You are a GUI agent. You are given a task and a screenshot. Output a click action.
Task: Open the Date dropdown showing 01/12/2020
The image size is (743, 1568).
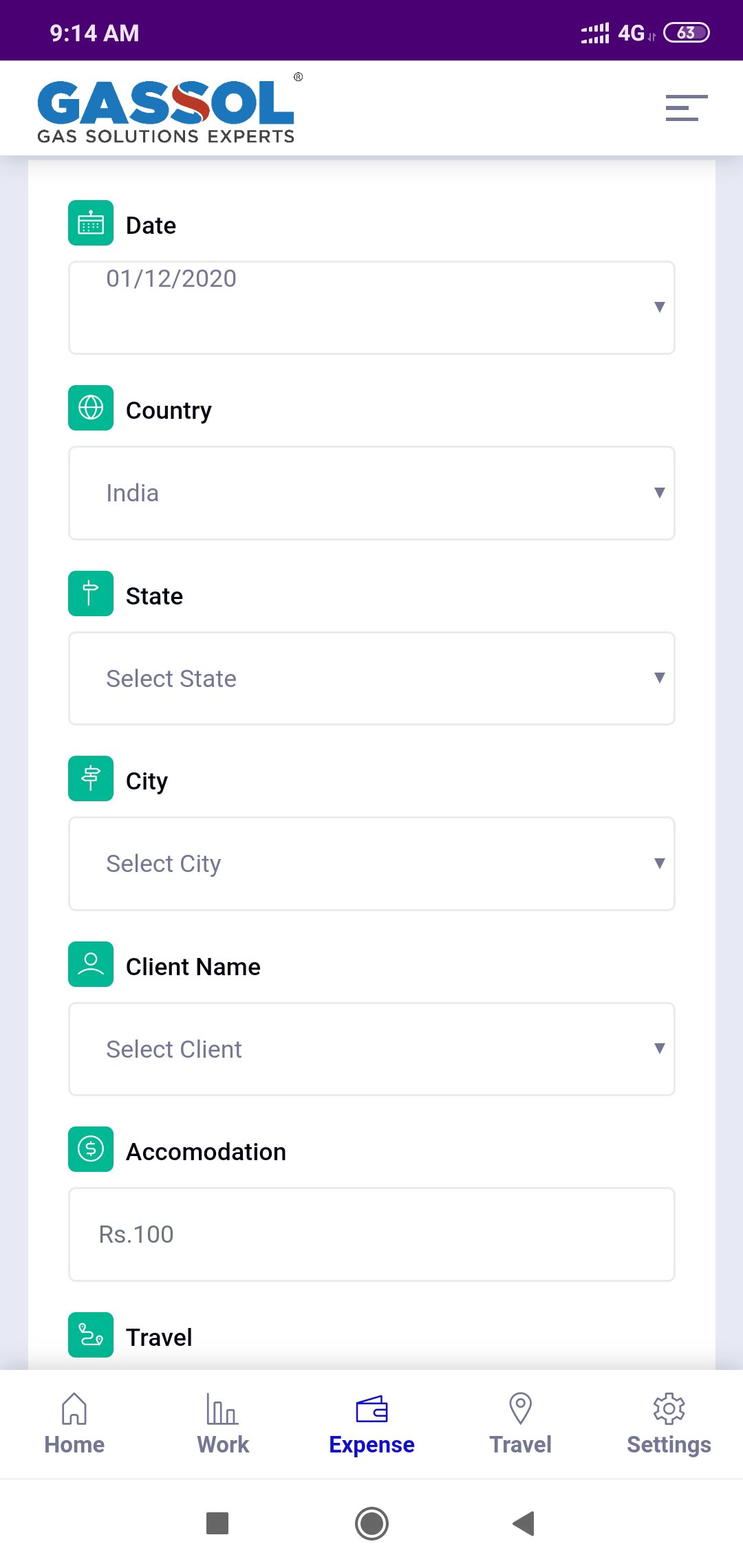point(371,307)
